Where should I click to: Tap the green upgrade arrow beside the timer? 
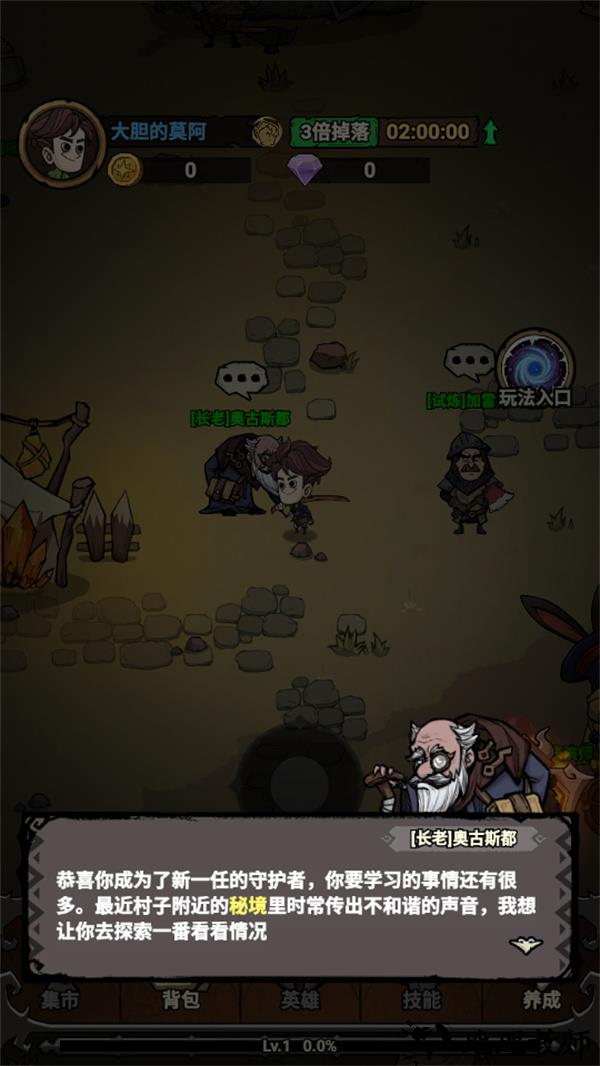[x=490, y=131]
